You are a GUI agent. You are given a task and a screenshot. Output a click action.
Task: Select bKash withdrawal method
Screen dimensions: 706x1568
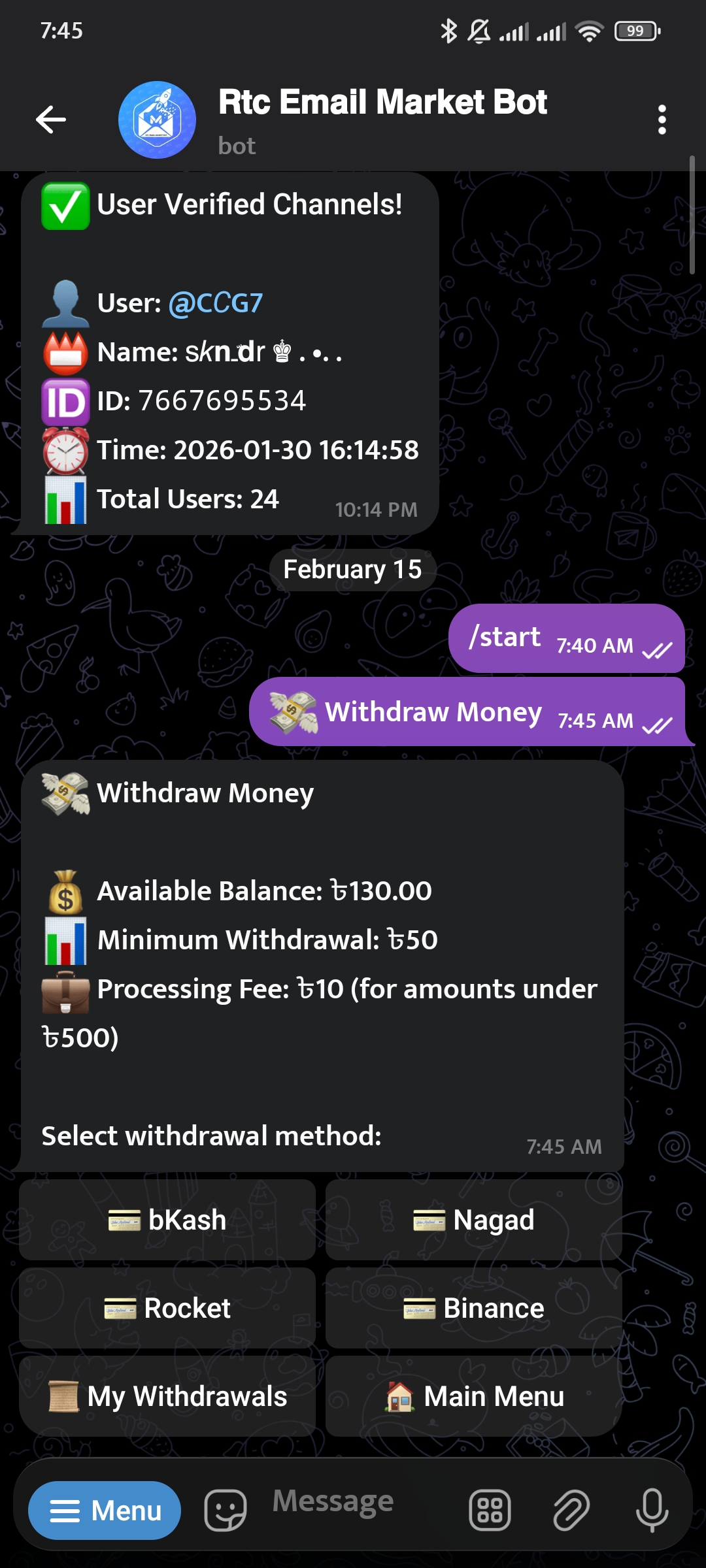pos(167,1220)
